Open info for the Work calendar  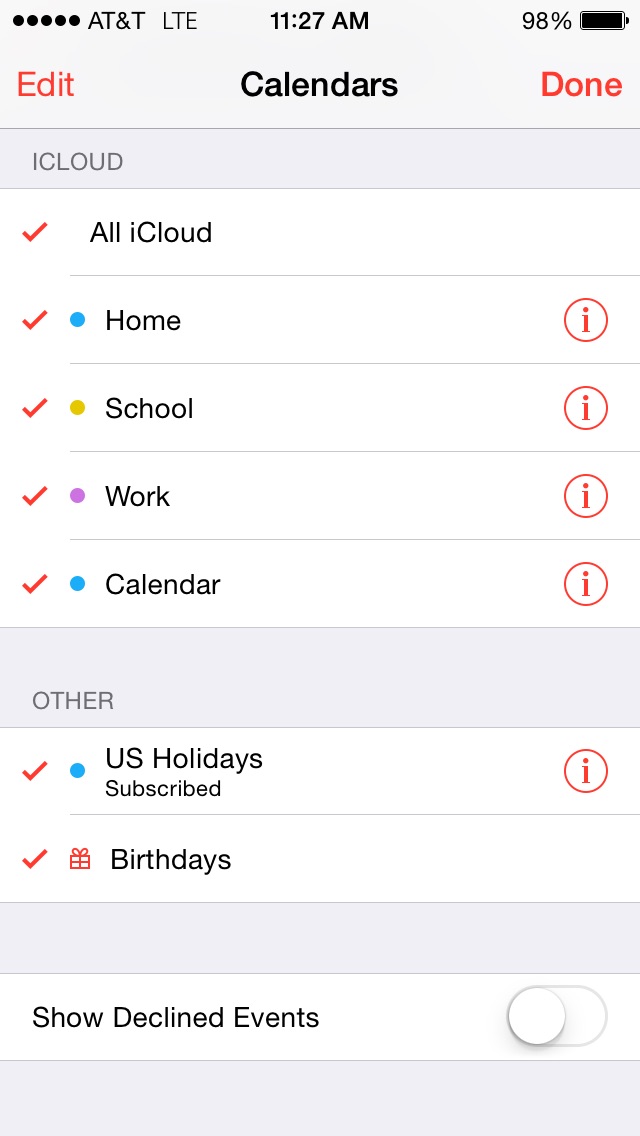(x=586, y=496)
